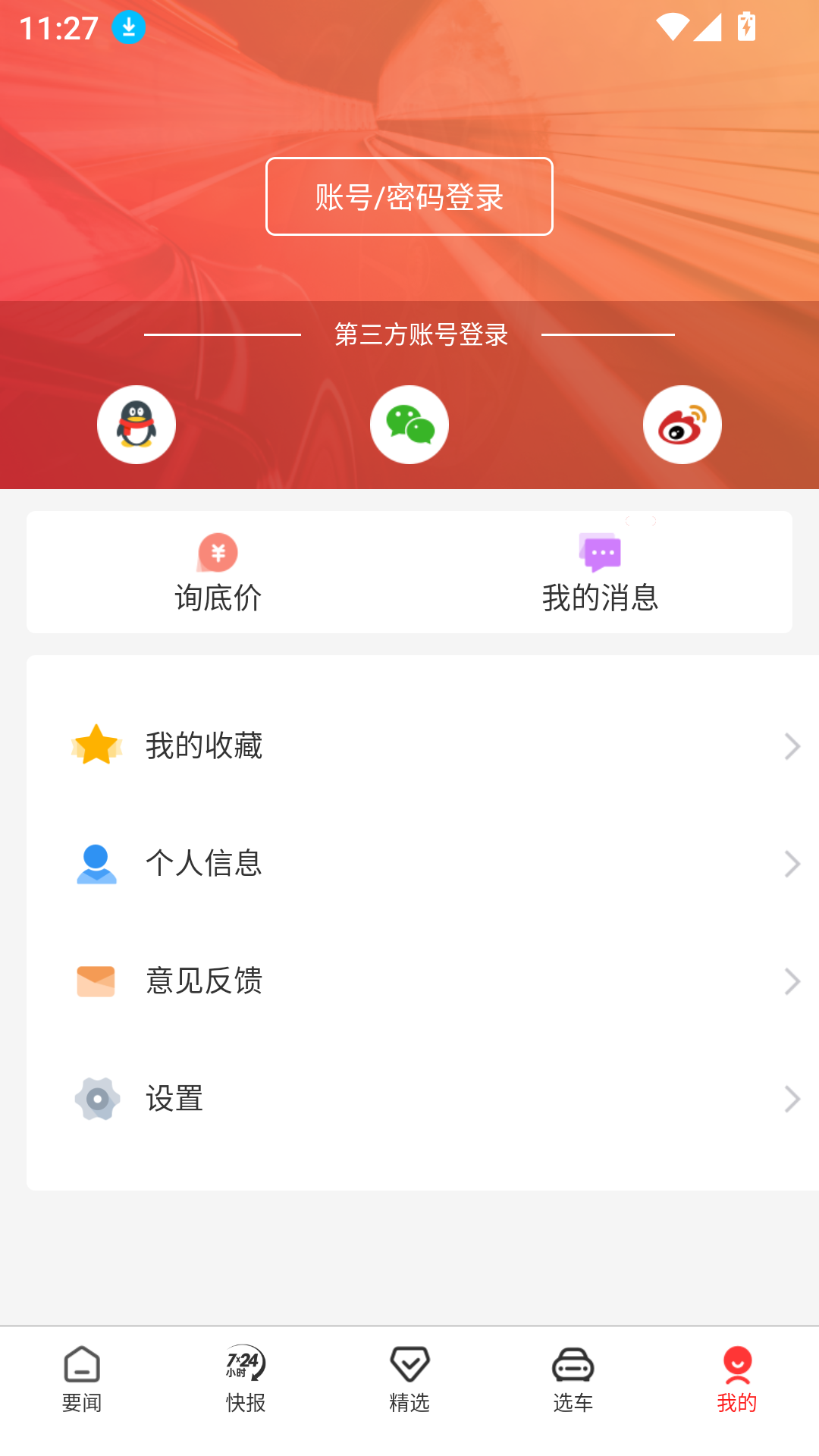Click the person icon beside 个人信息

pyautogui.click(x=96, y=863)
